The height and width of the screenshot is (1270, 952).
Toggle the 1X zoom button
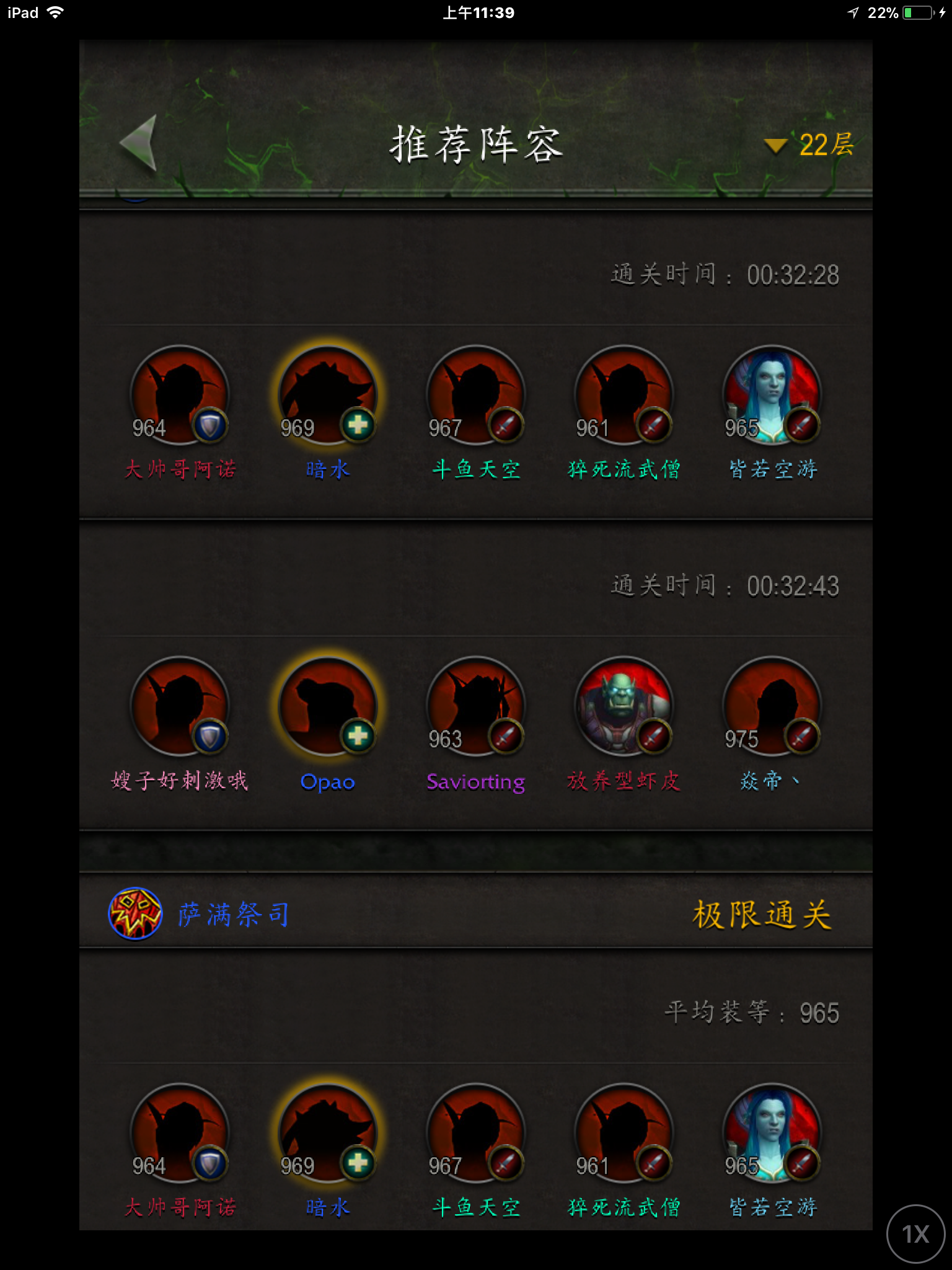[x=915, y=1234]
